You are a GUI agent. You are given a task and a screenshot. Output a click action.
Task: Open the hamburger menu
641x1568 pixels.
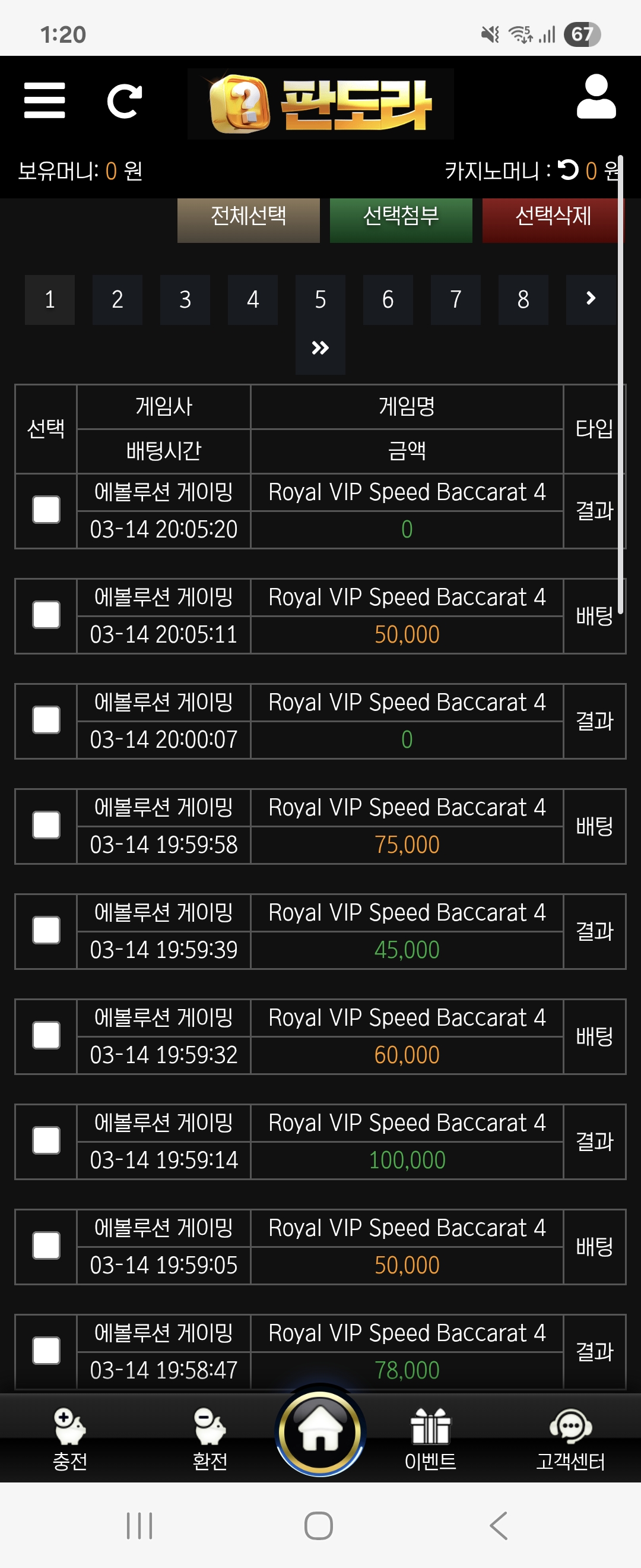[45, 100]
